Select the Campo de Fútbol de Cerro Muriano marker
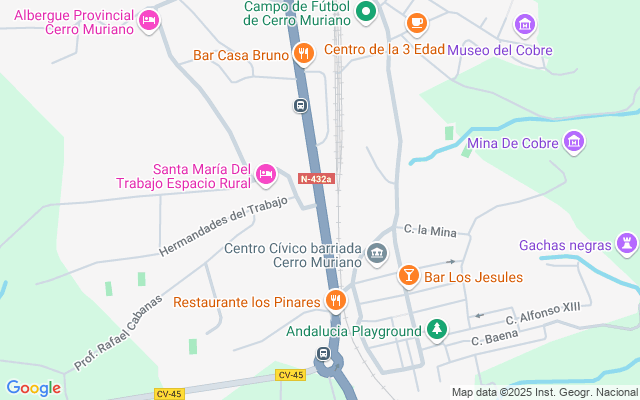Screen dimensions: 640x400 [x=366, y=12]
